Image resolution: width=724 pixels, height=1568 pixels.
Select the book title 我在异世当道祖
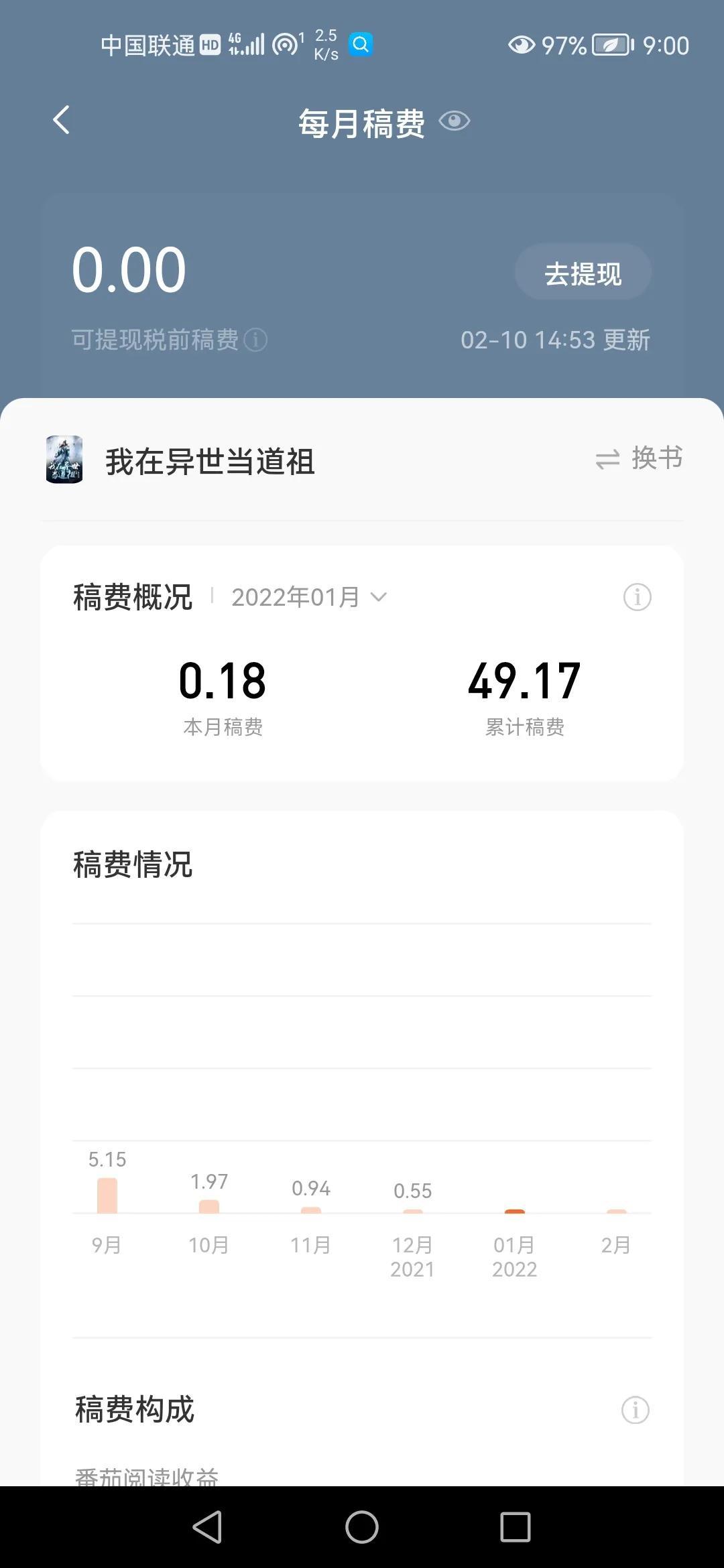211,461
